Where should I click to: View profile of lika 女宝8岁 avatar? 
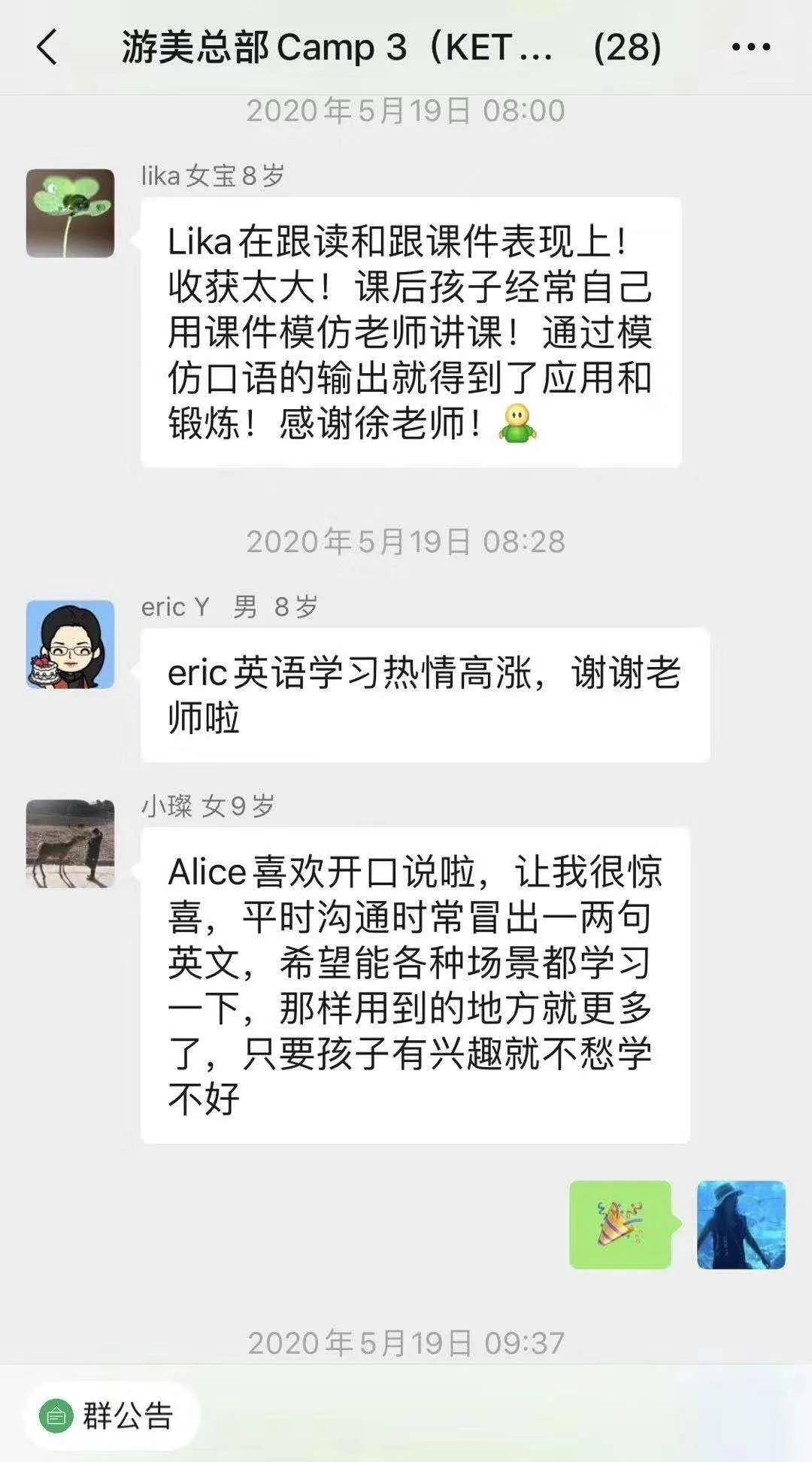click(71, 213)
